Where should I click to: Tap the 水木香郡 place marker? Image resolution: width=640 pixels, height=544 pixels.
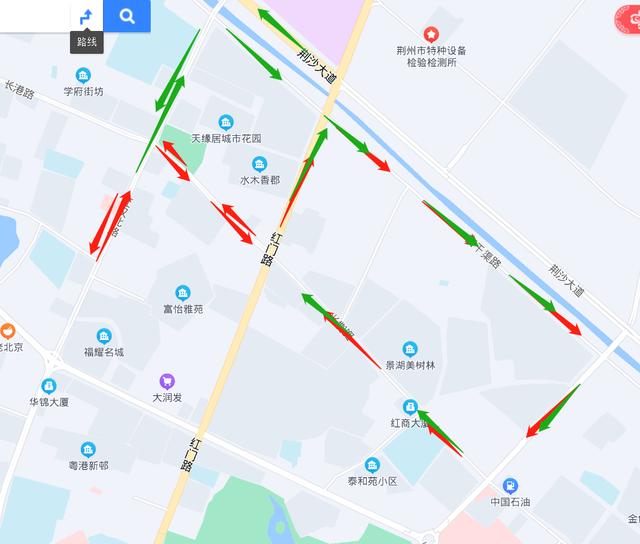coord(260,164)
